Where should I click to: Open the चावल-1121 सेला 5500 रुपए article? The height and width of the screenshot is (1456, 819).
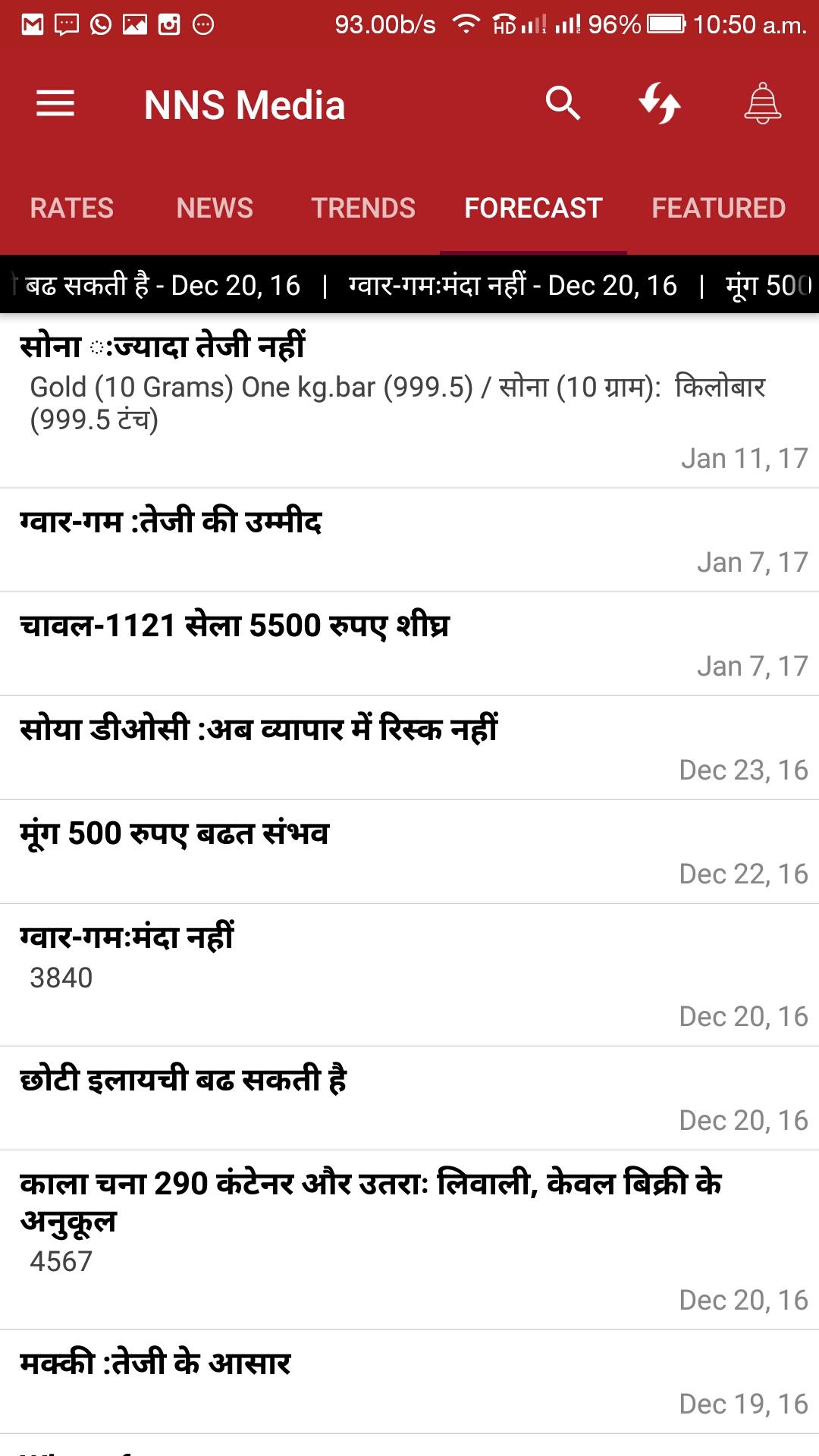409,643
